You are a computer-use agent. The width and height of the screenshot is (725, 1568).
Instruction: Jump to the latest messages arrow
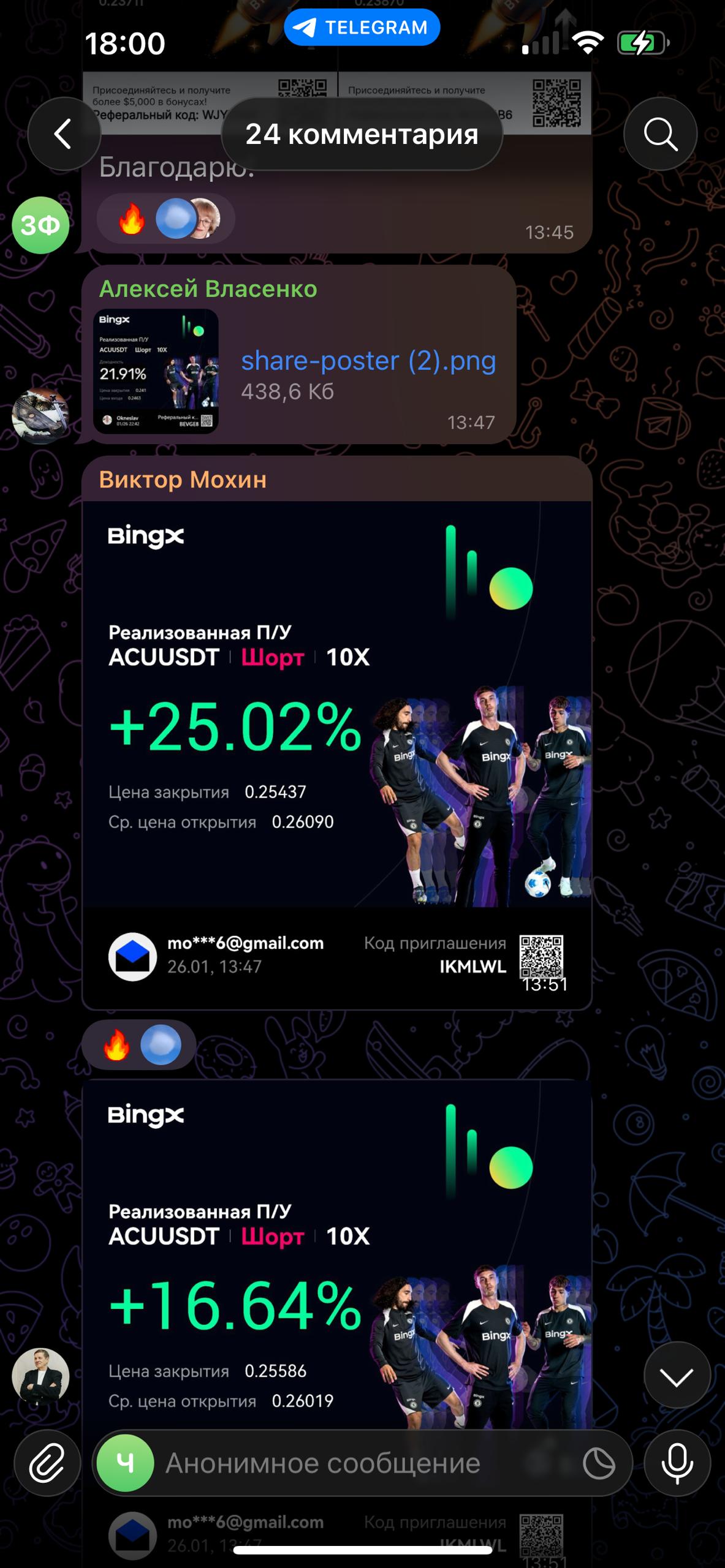click(x=677, y=1375)
